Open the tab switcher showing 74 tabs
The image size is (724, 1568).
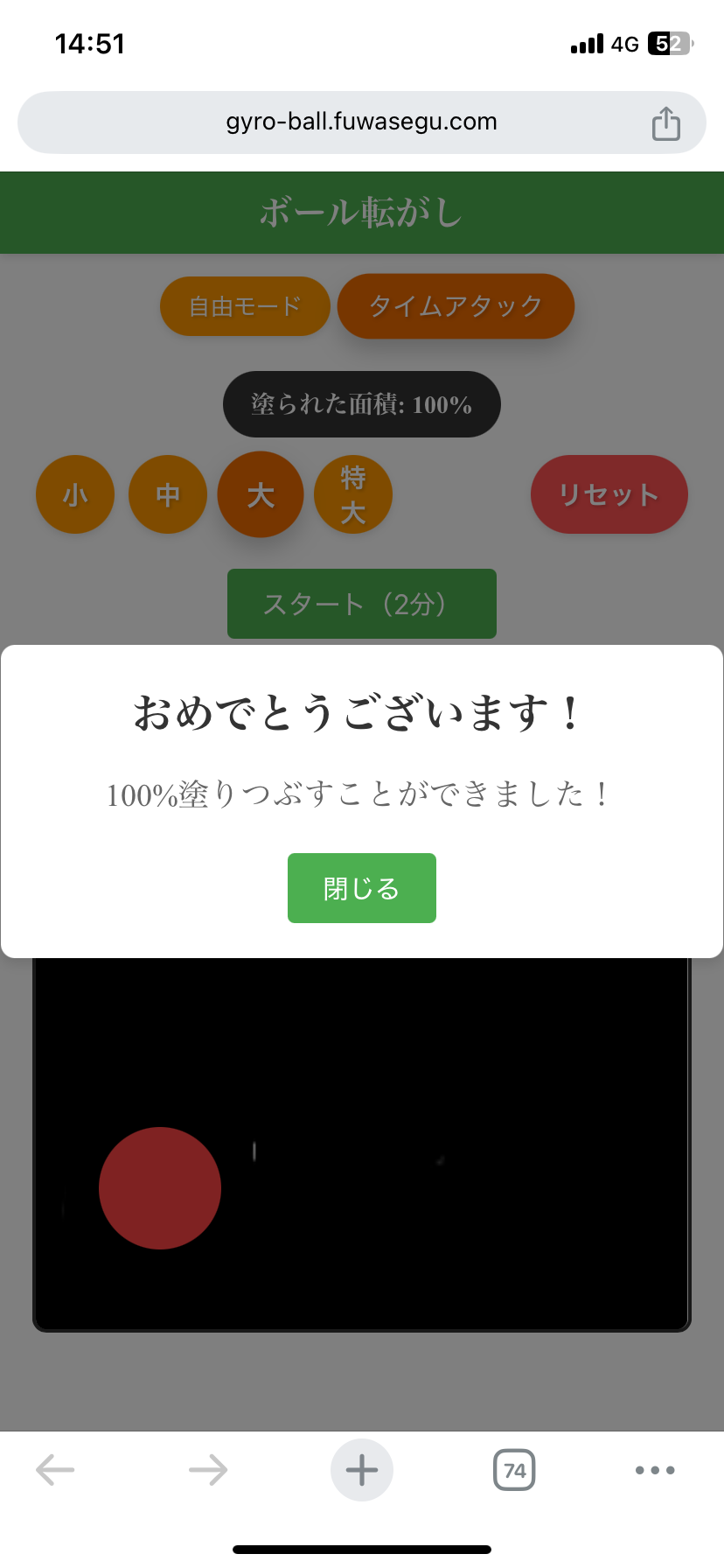[x=514, y=1470]
